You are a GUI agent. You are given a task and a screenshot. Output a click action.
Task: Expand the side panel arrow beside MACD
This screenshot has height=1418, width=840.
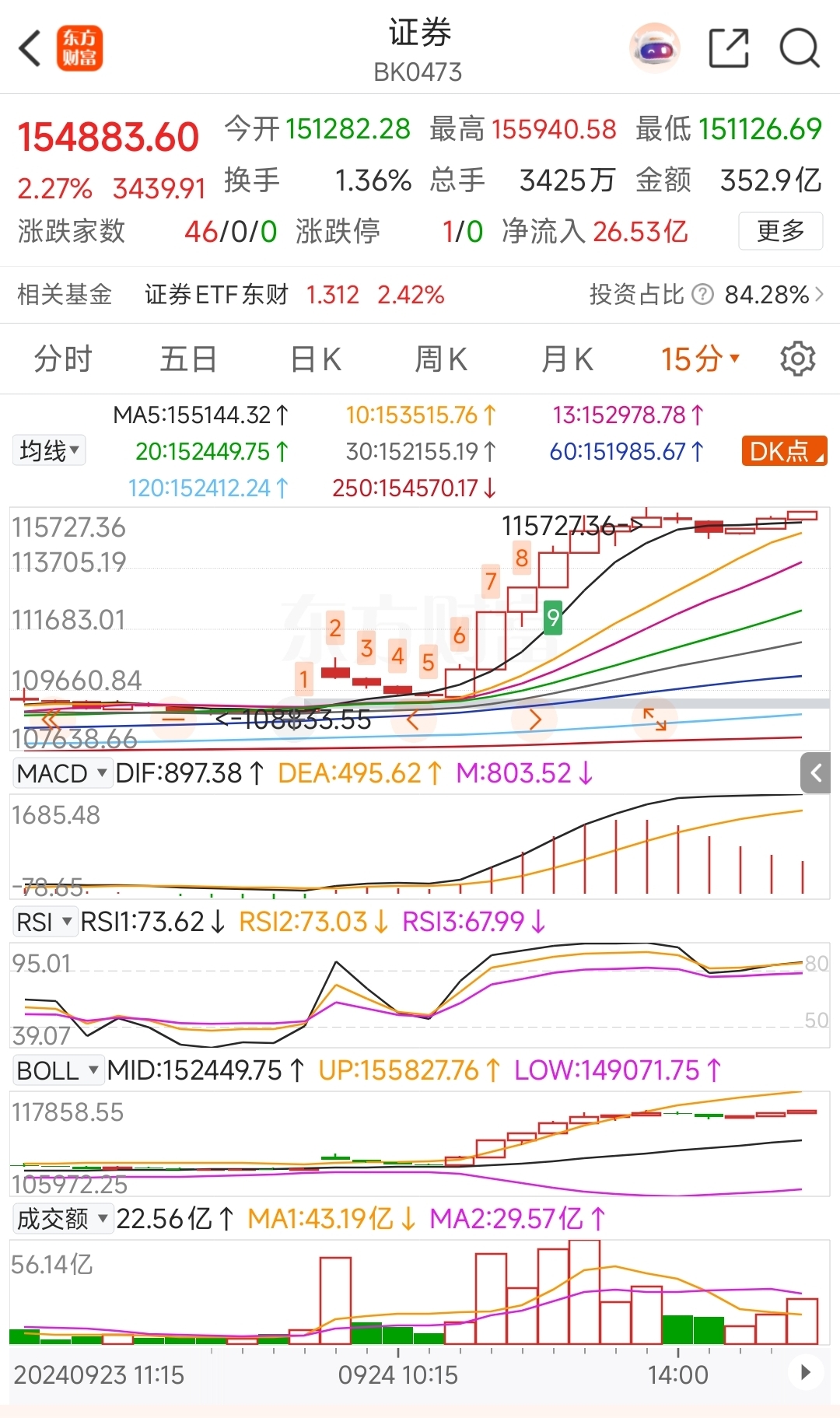(816, 773)
